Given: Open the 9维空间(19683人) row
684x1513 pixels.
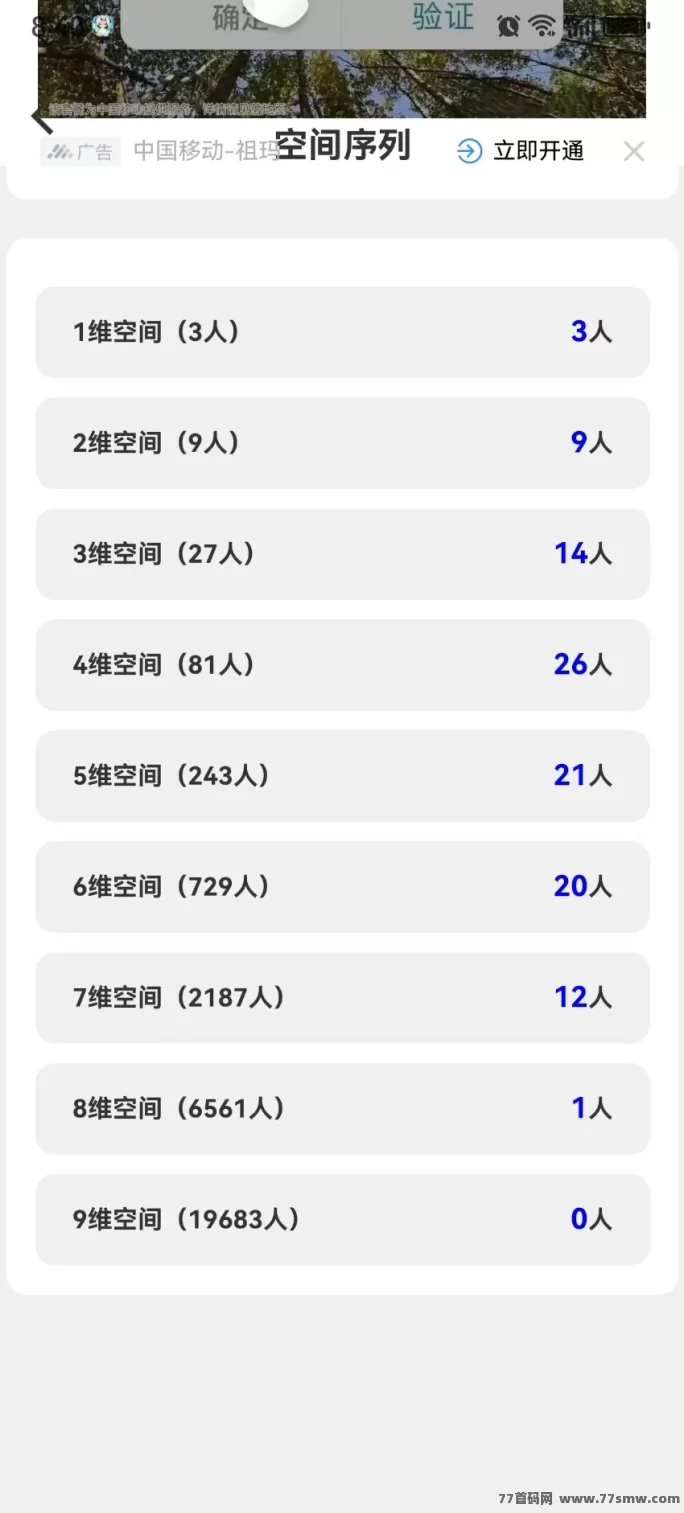Looking at the screenshot, I should (x=343, y=1220).
